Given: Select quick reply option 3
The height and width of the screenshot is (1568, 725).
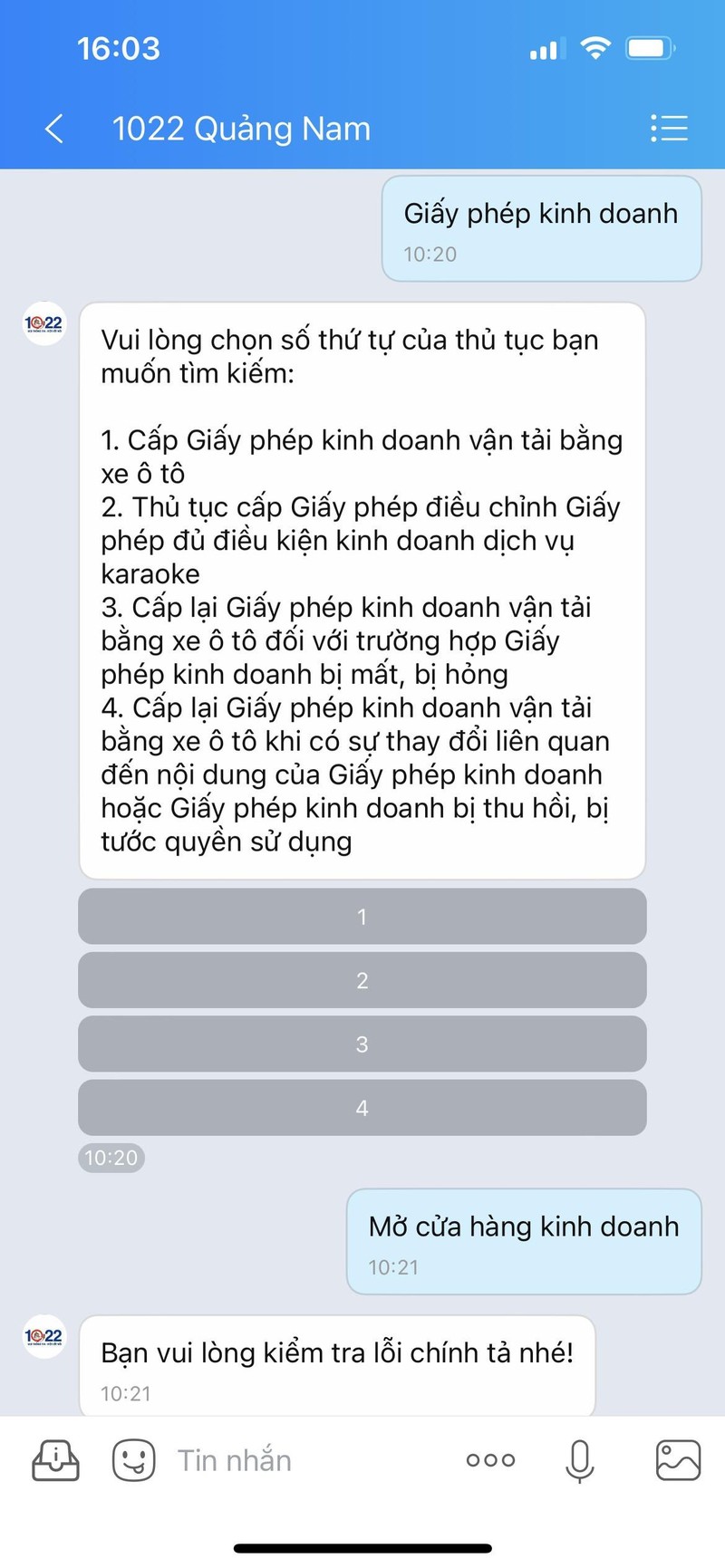Looking at the screenshot, I should 362,1044.
